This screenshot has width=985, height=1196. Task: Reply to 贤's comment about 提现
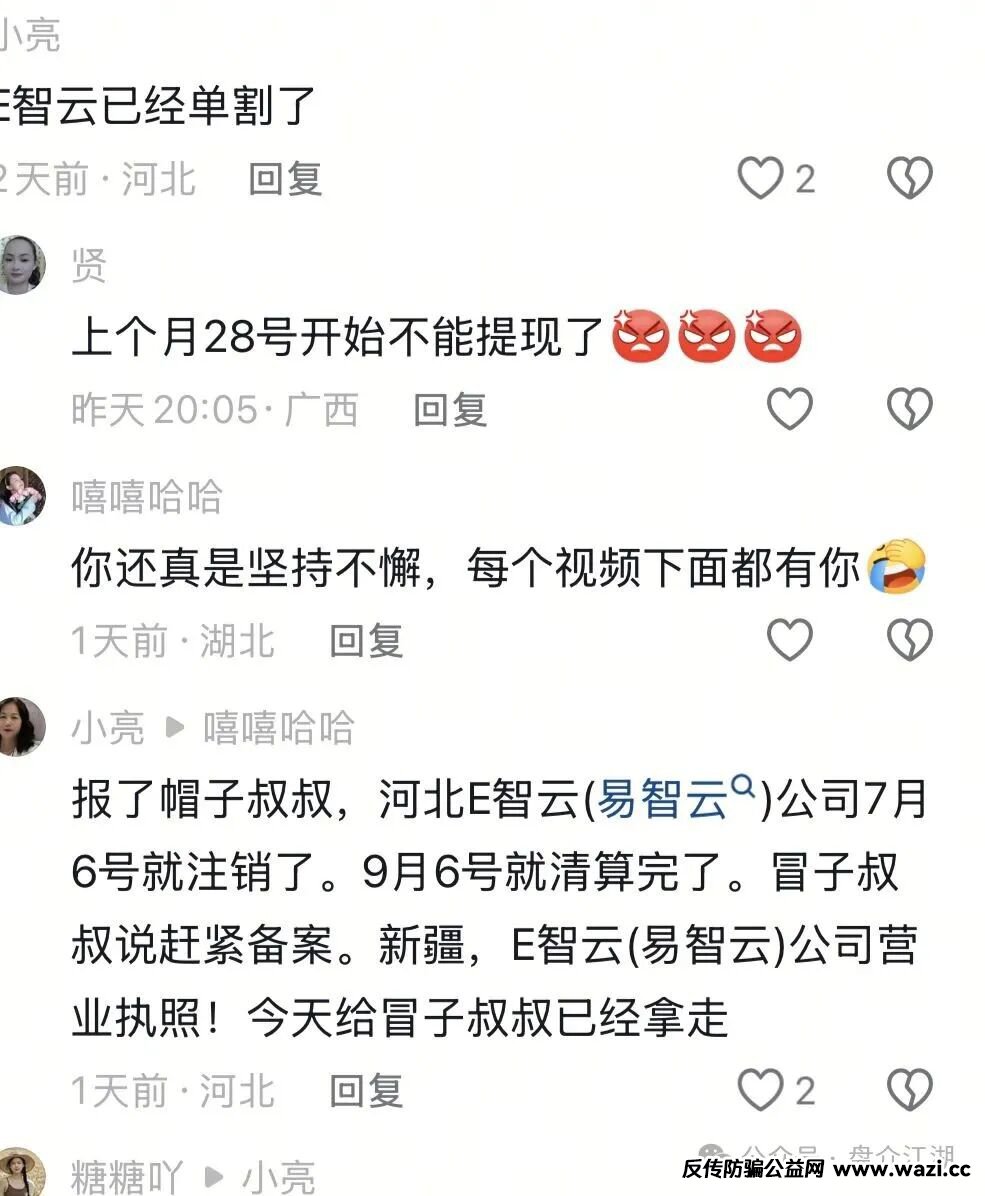click(x=450, y=410)
